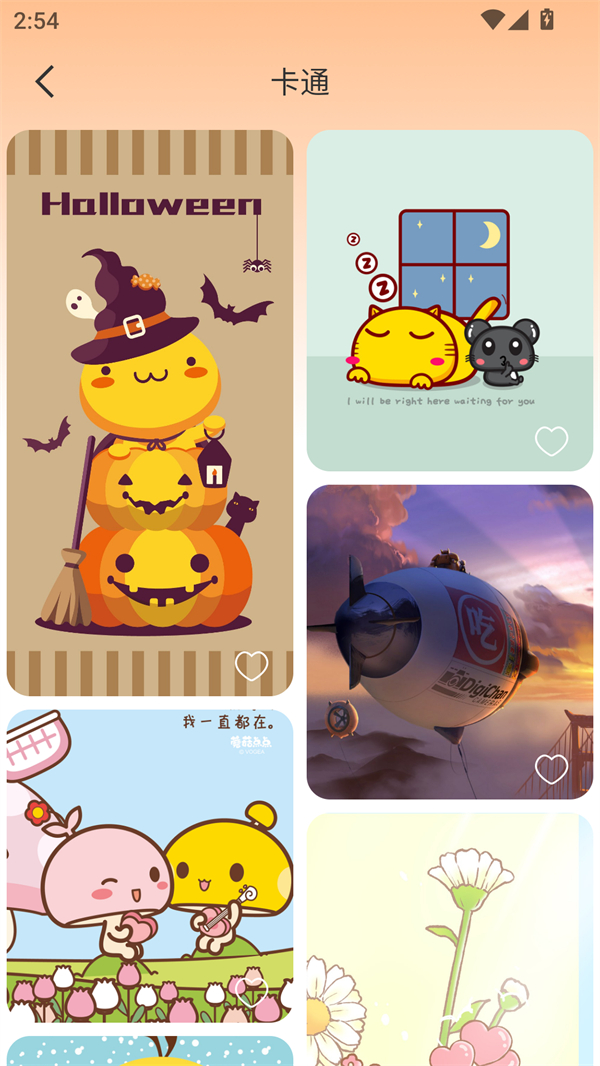This screenshot has width=600, height=1066.
Task: Like the Halloween pumpkin wallpaper
Action: [251, 666]
